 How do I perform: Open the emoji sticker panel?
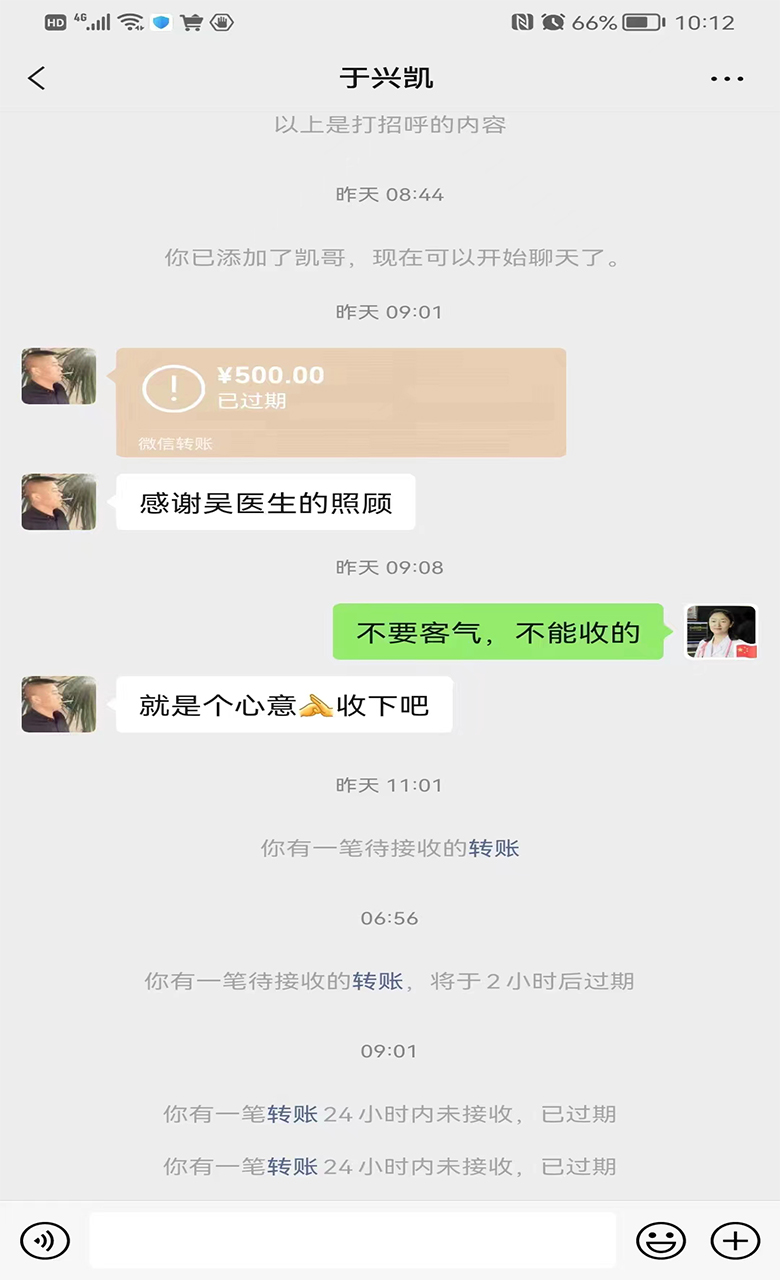(661, 1241)
